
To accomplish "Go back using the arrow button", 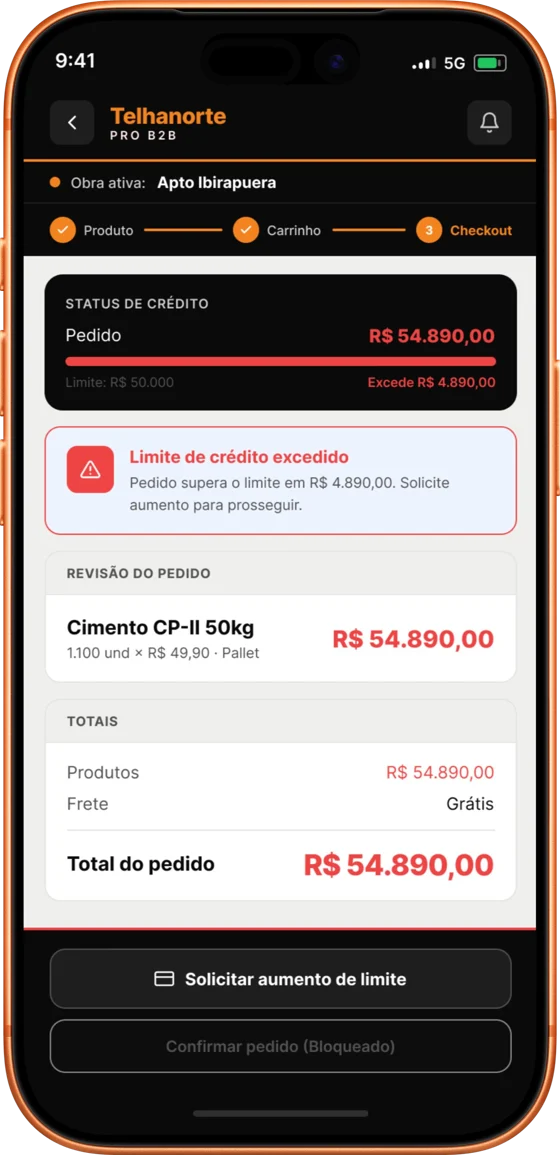I will pyautogui.click(x=72, y=123).
